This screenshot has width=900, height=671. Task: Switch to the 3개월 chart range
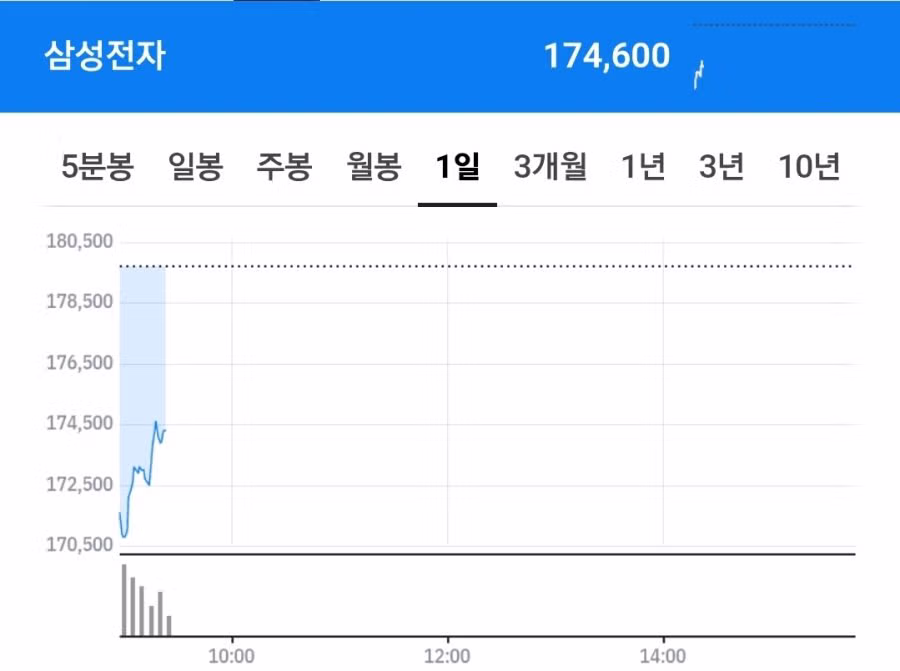tap(550, 166)
